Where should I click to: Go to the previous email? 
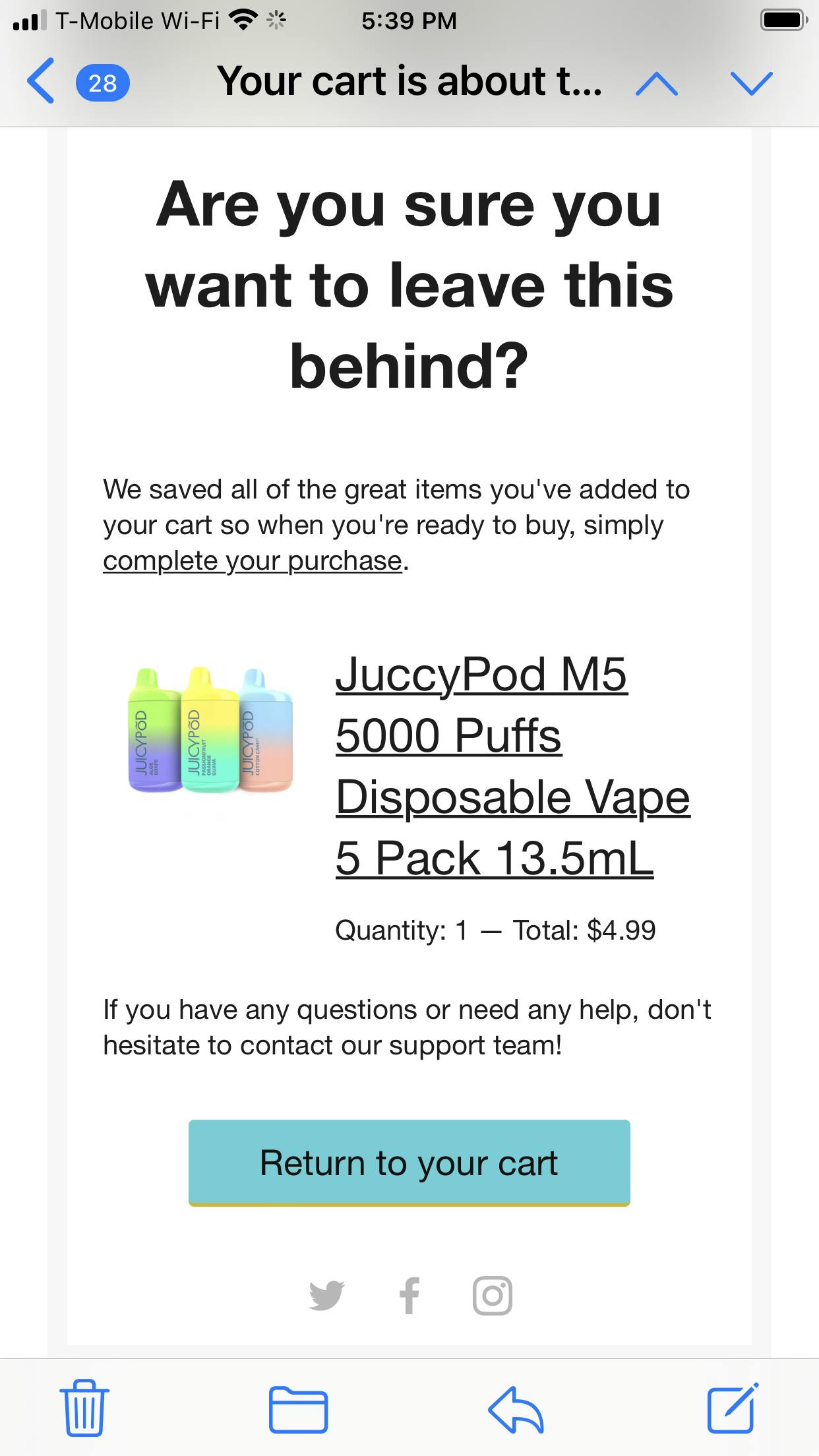click(656, 83)
